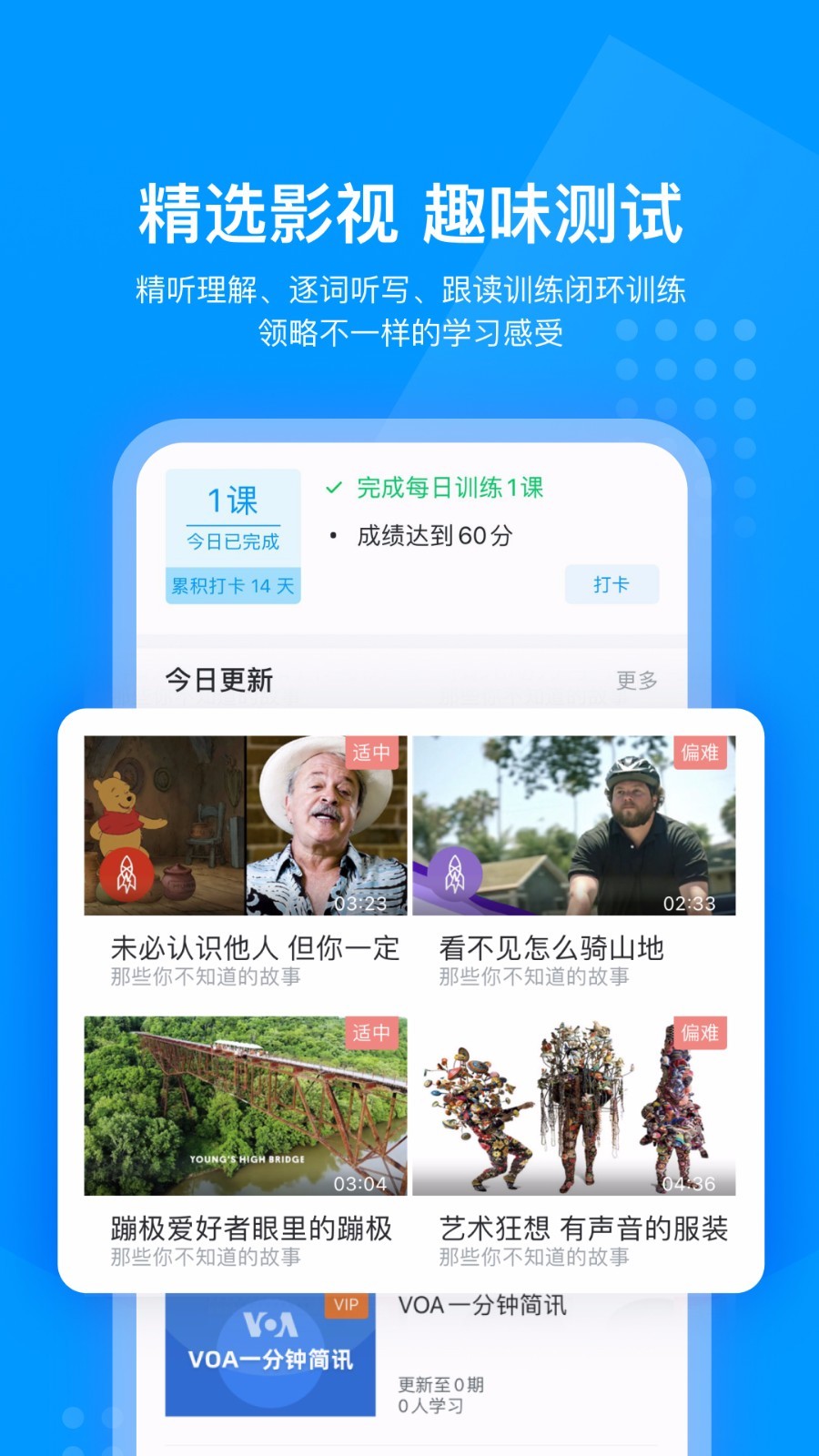
Task: Click the green checkmark beside 完成每日训练1课
Action: point(332,487)
